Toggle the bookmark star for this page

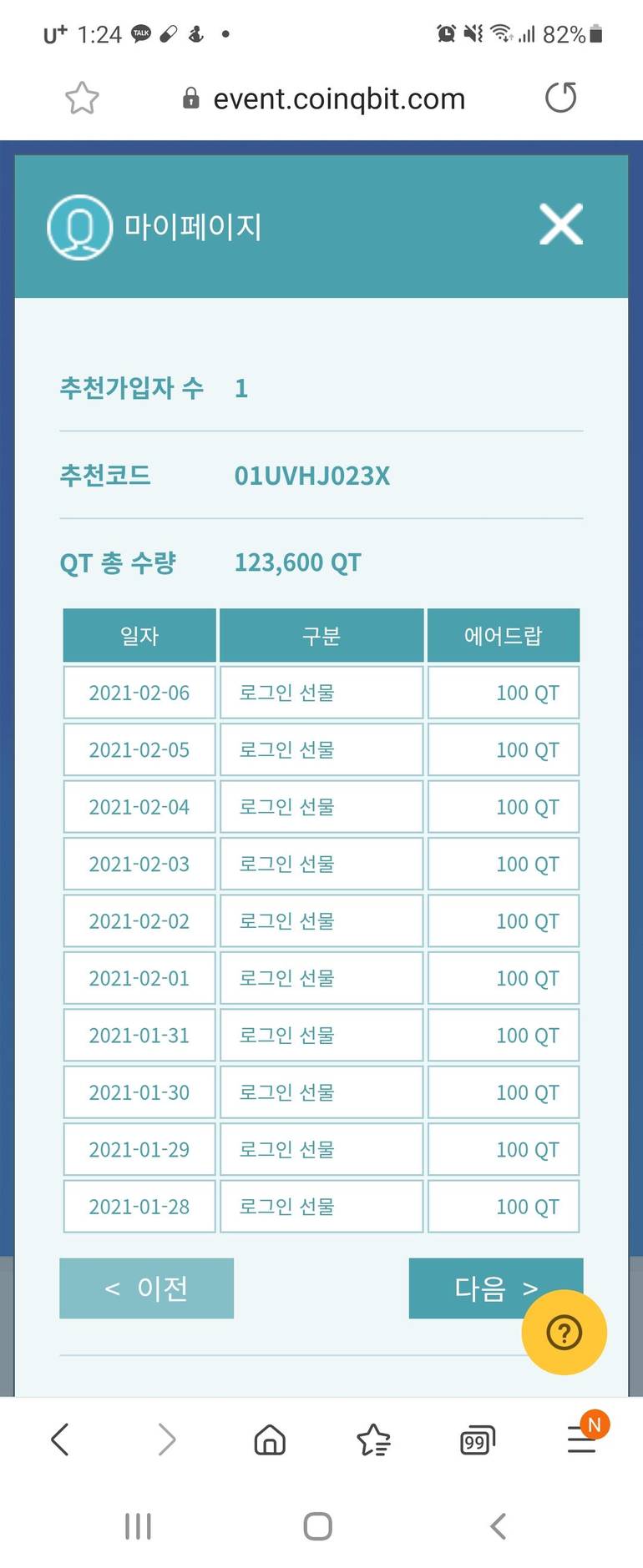point(82,98)
